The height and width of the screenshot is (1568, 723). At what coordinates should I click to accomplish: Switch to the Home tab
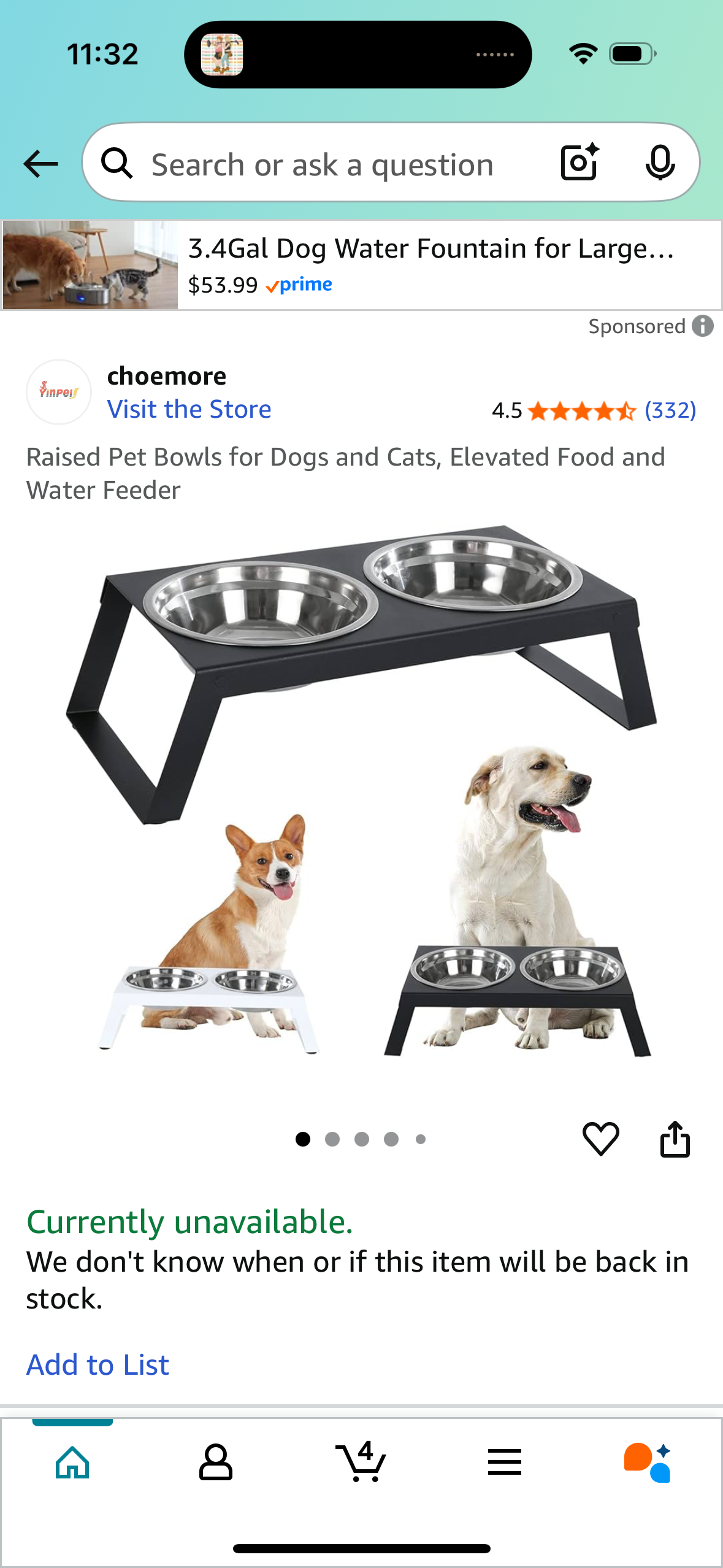pos(72,1462)
